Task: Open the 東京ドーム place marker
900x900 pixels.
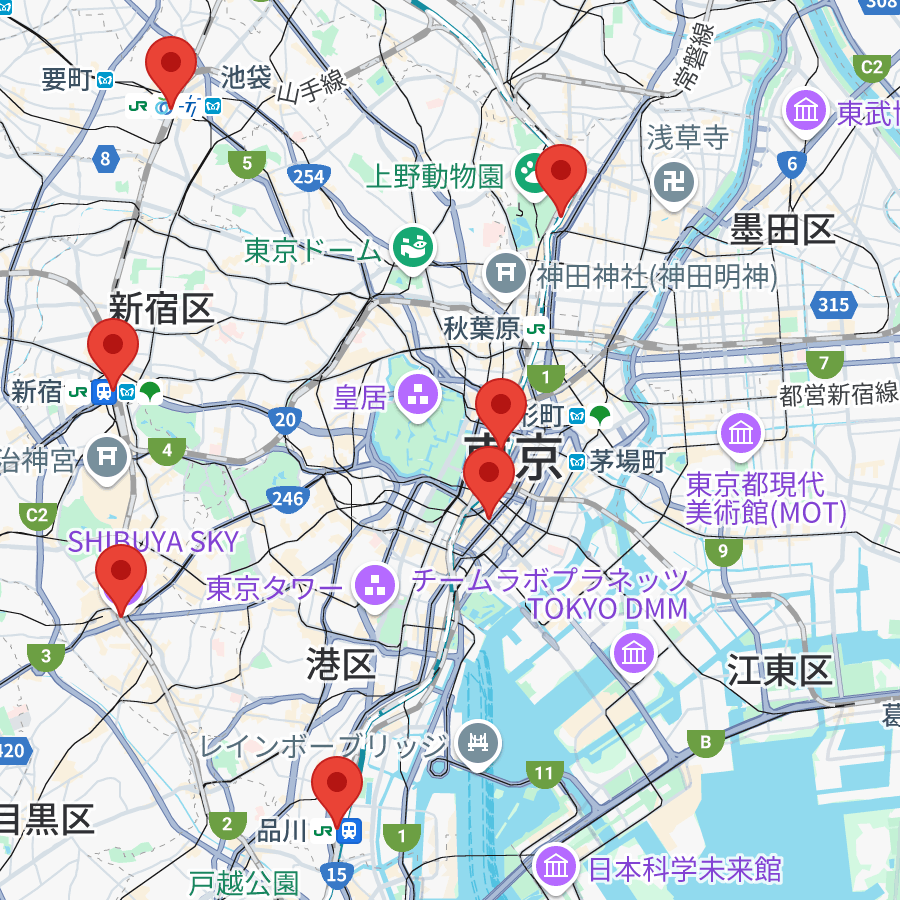Action: pyautogui.click(x=411, y=248)
